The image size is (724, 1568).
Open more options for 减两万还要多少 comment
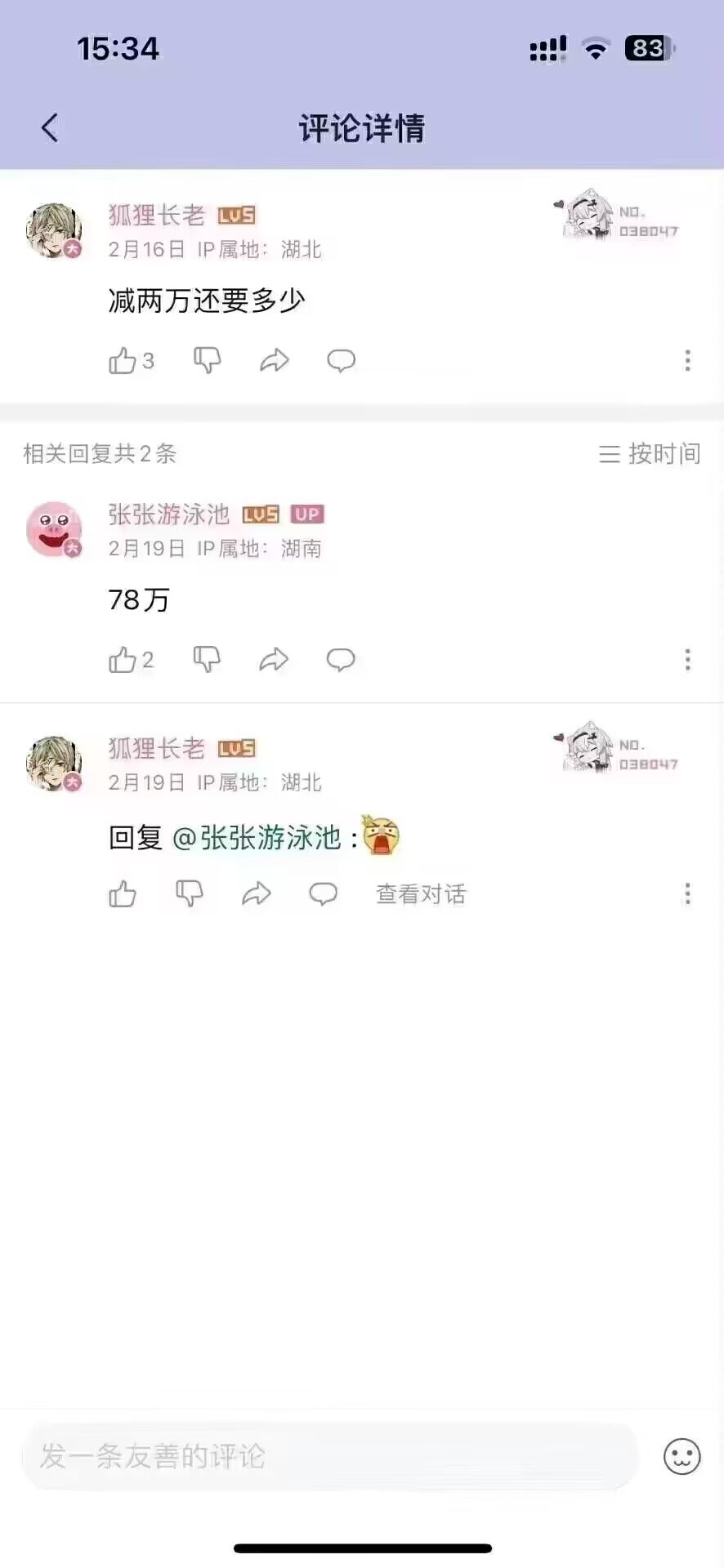point(687,360)
